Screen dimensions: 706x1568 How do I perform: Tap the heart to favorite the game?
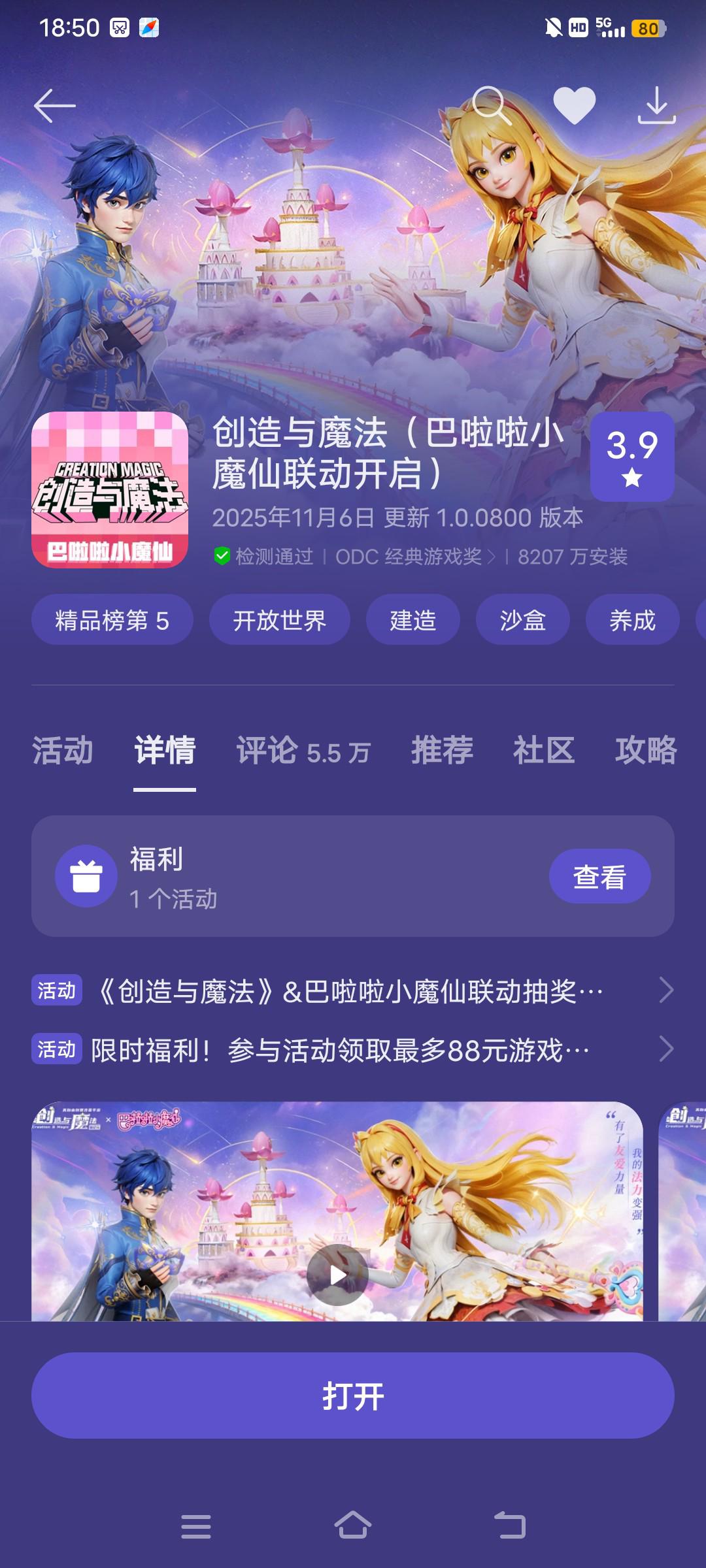pos(574,102)
